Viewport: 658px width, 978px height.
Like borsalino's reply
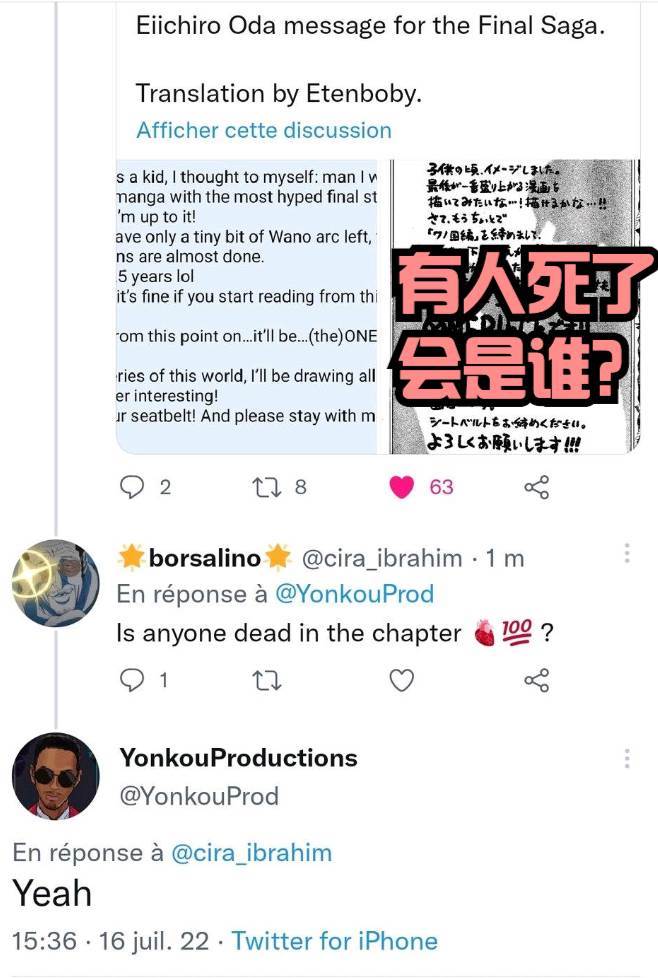[x=401, y=680]
